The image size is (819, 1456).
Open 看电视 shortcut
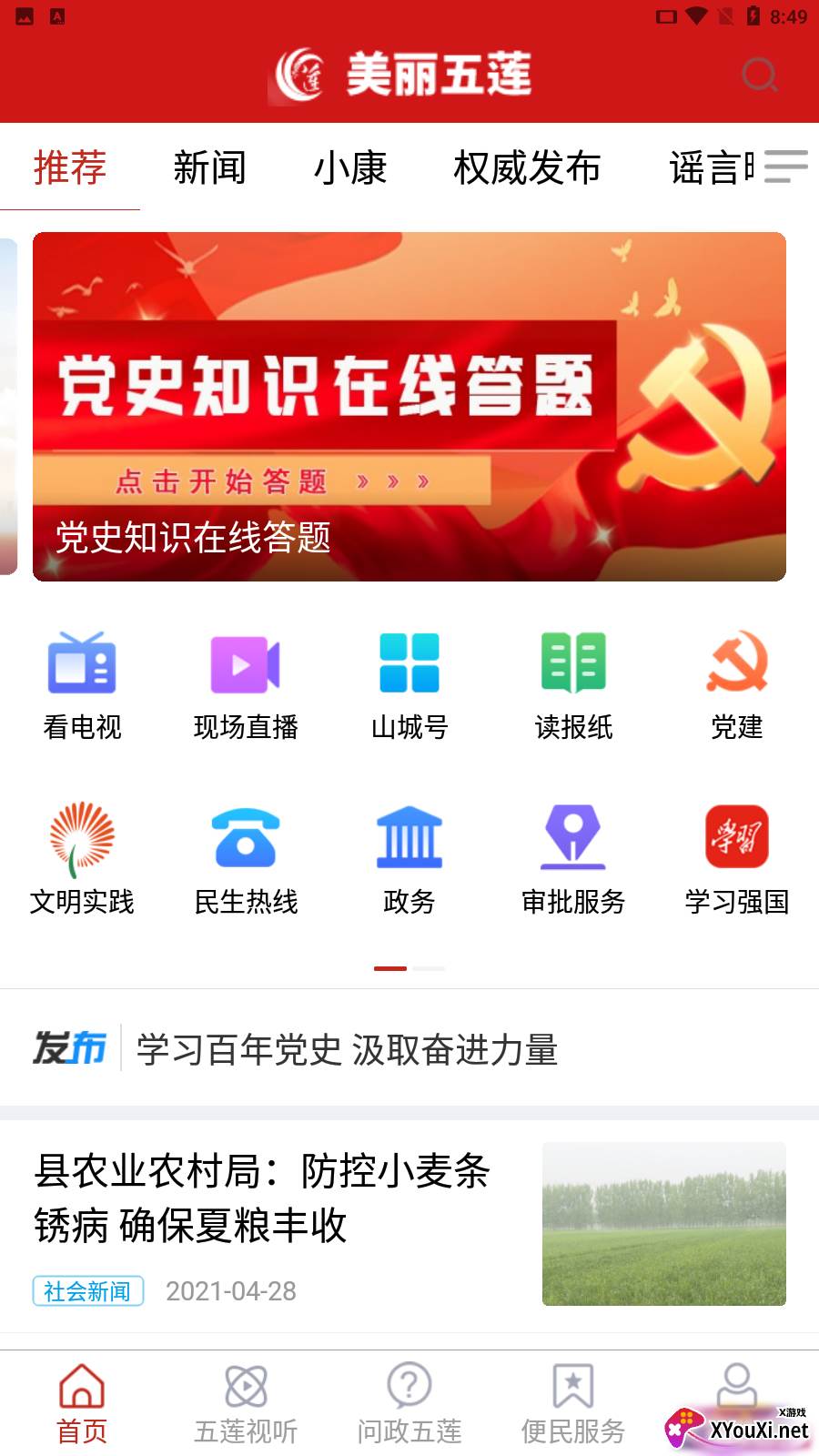point(82,686)
